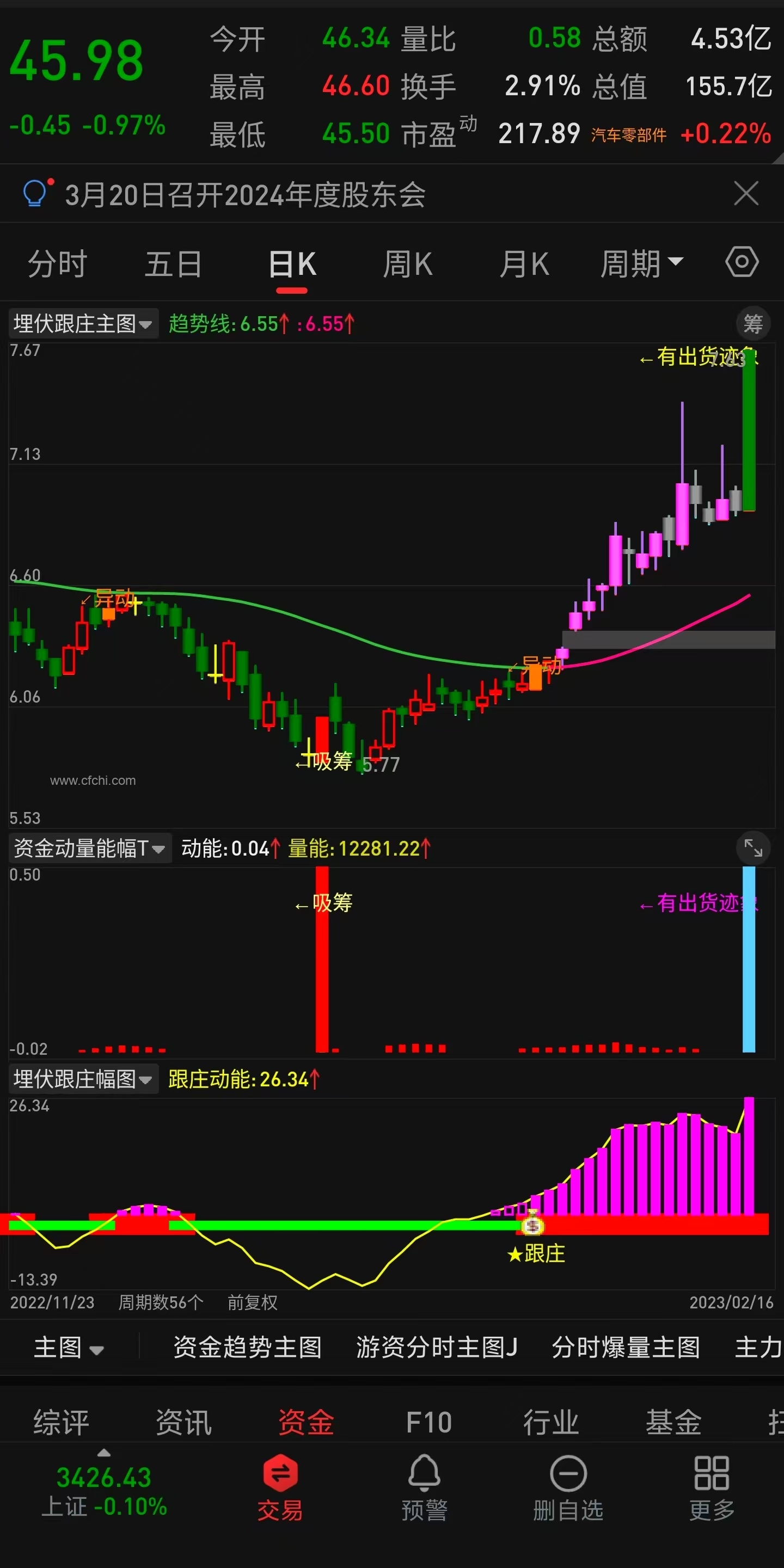Open the F10 company info tab

(428, 1423)
